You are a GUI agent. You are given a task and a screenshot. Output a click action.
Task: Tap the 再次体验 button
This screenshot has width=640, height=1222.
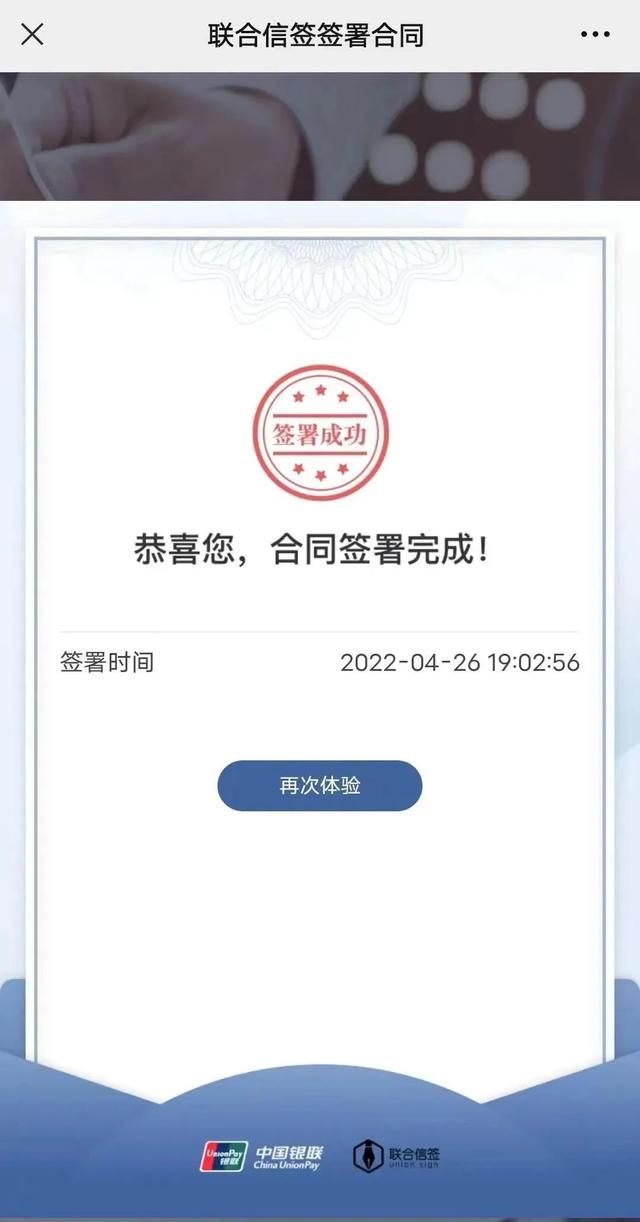[x=320, y=785]
